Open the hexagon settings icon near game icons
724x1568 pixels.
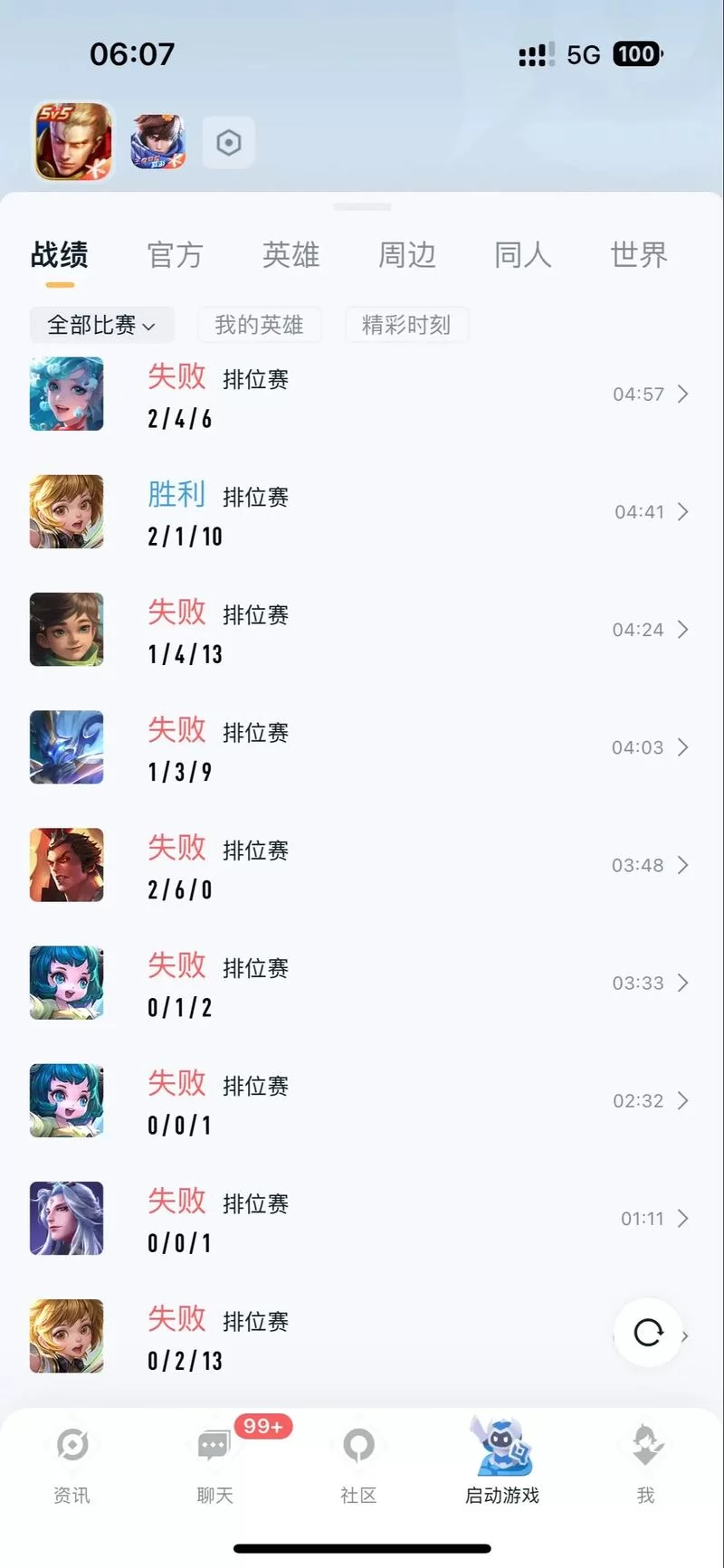click(x=228, y=142)
